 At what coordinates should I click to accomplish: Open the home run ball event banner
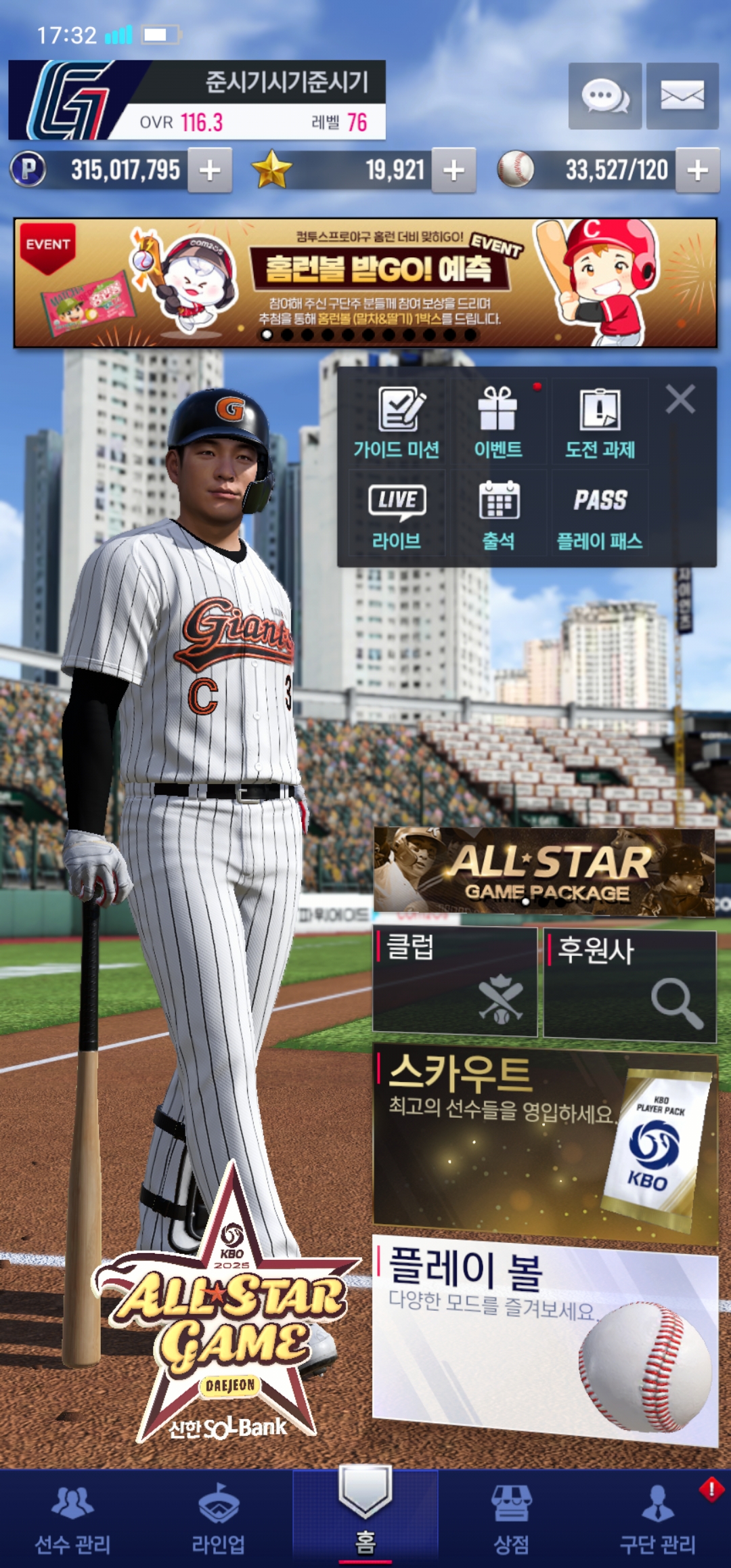tap(365, 282)
